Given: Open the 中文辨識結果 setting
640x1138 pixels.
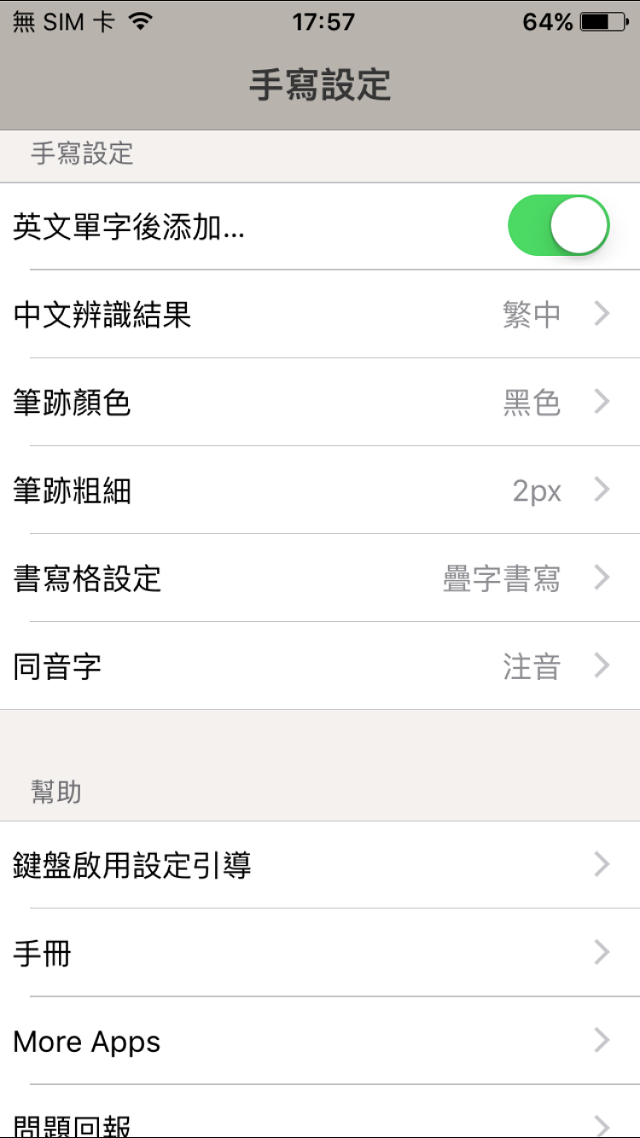Looking at the screenshot, I should tap(320, 314).
